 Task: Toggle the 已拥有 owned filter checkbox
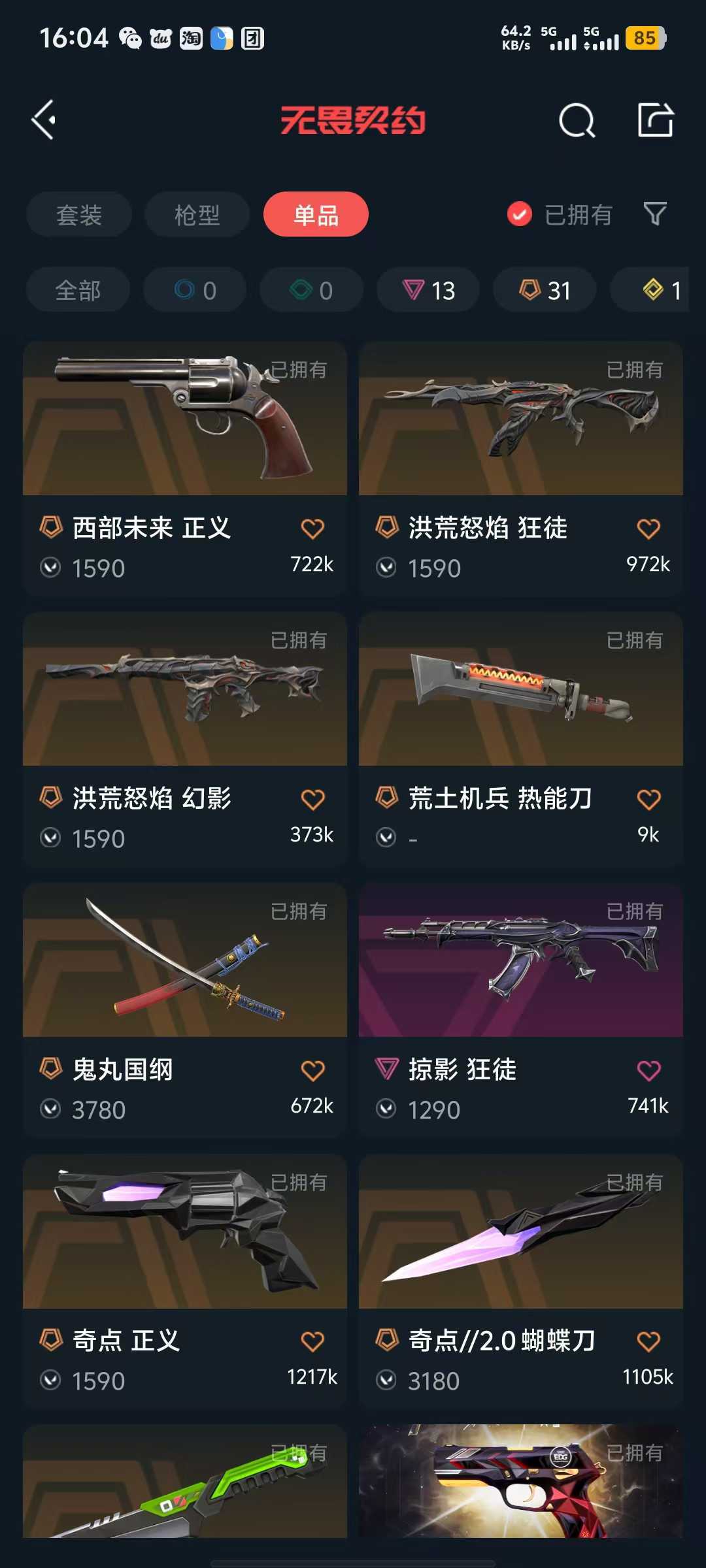coord(520,214)
